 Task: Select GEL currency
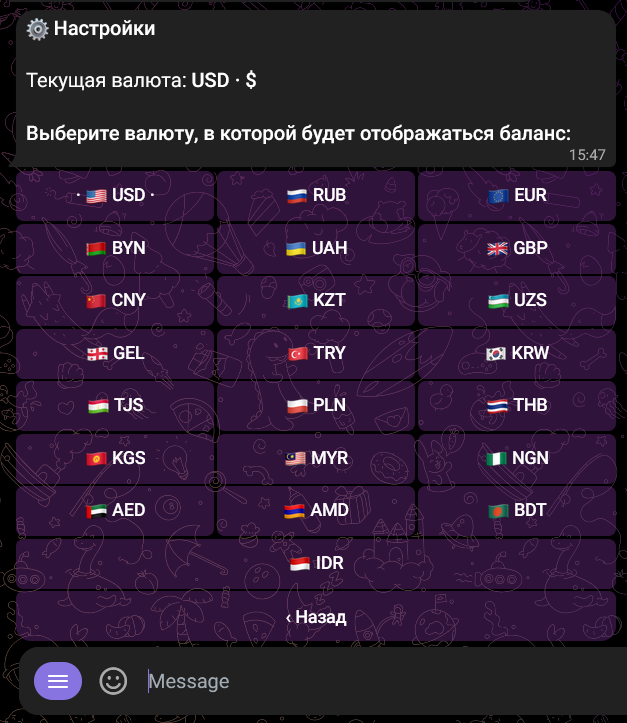click(115, 353)
